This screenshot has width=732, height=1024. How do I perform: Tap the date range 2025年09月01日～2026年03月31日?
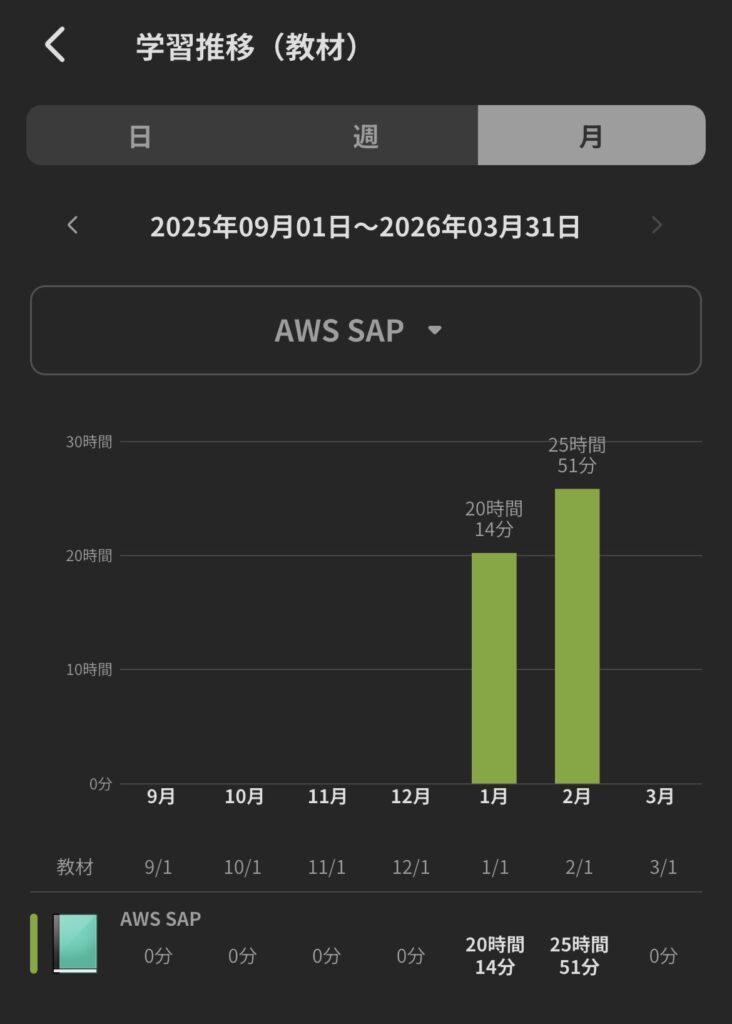365,226
